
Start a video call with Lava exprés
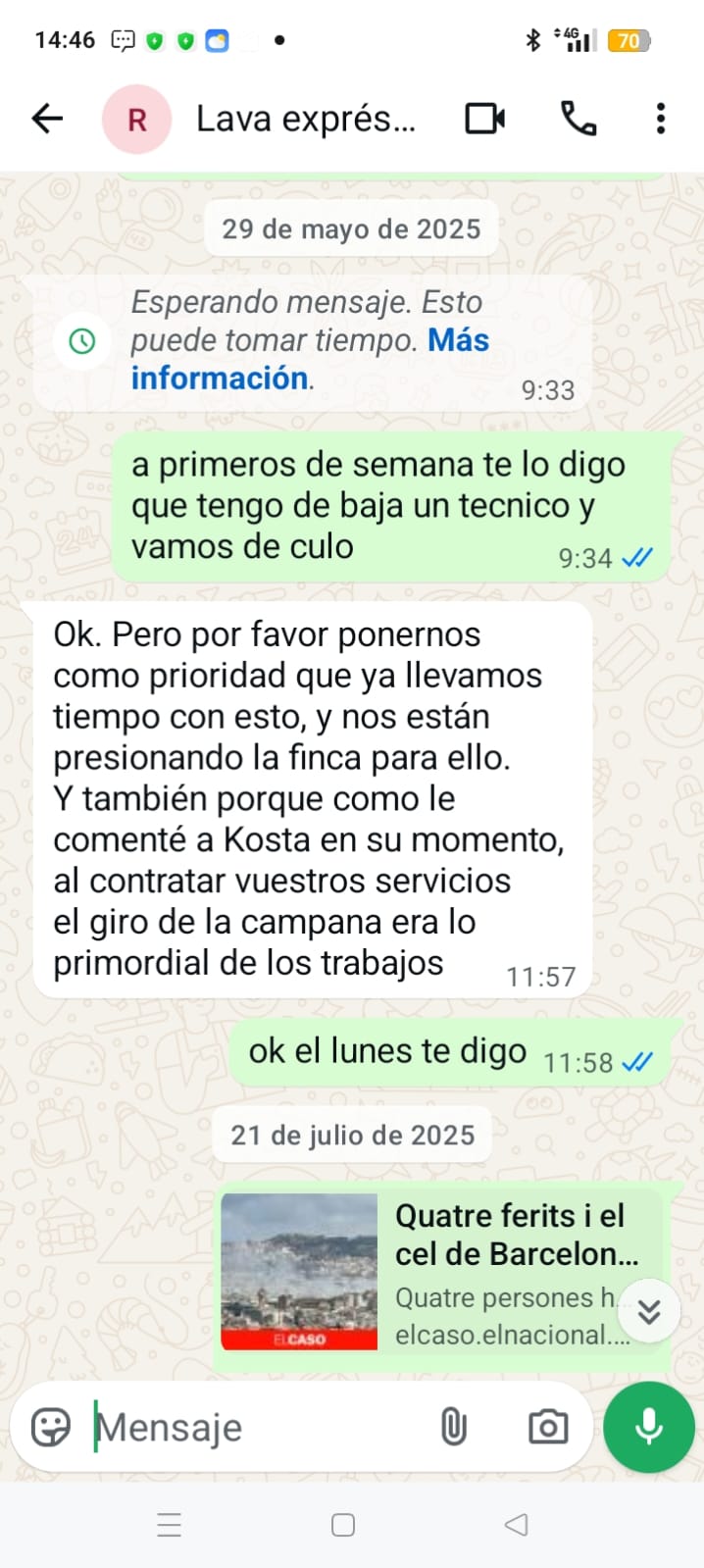[x=484, y=120]
